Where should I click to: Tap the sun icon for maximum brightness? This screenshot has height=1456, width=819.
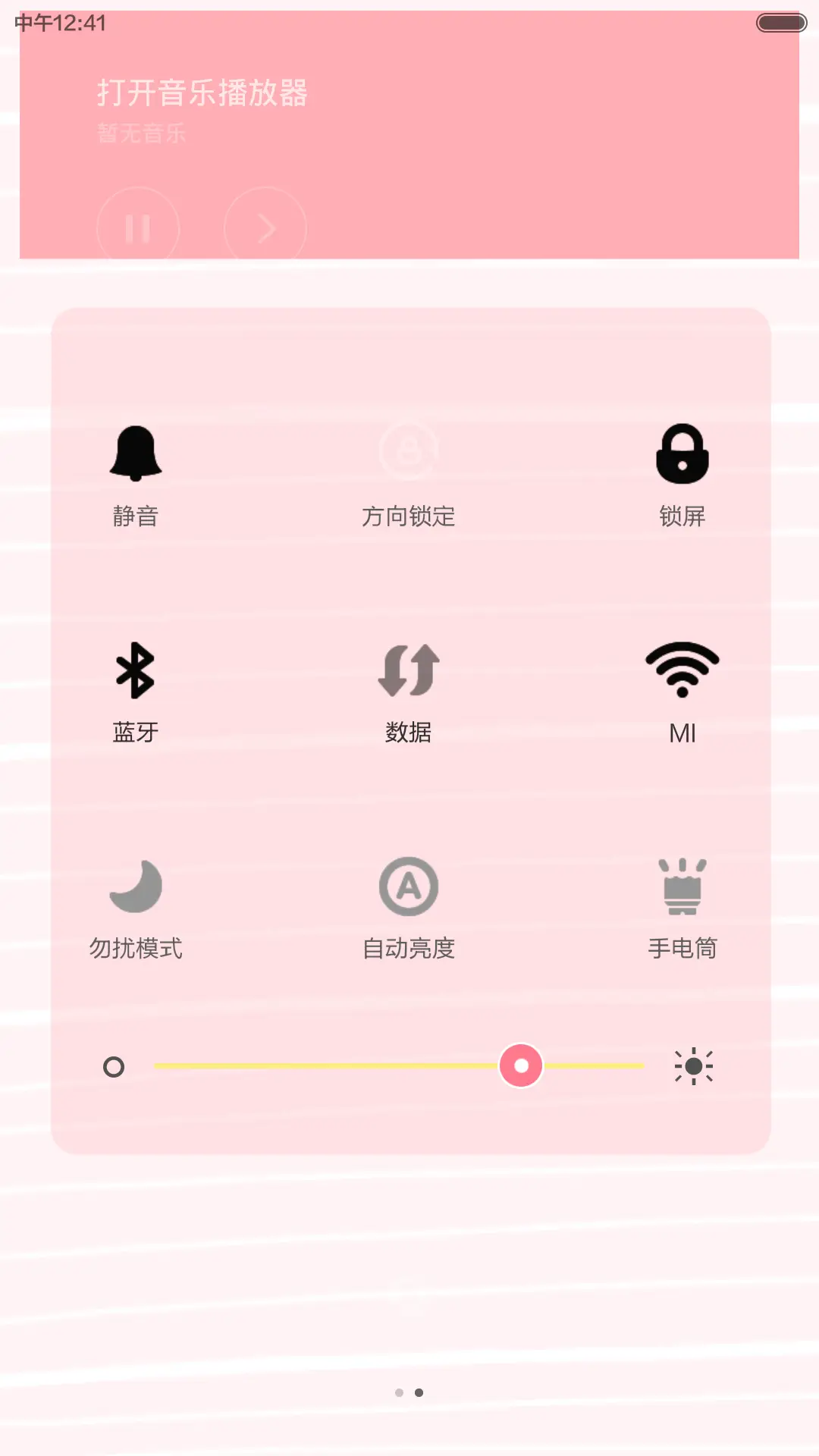(694, 1065)
